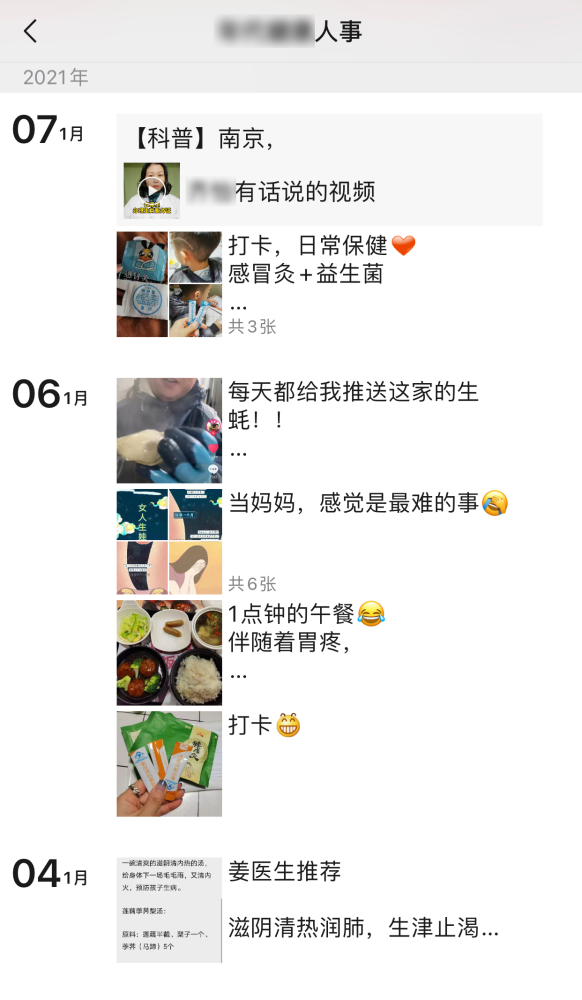
Task: Open the shared 科普 南京 video post
Action: [330, 170]
